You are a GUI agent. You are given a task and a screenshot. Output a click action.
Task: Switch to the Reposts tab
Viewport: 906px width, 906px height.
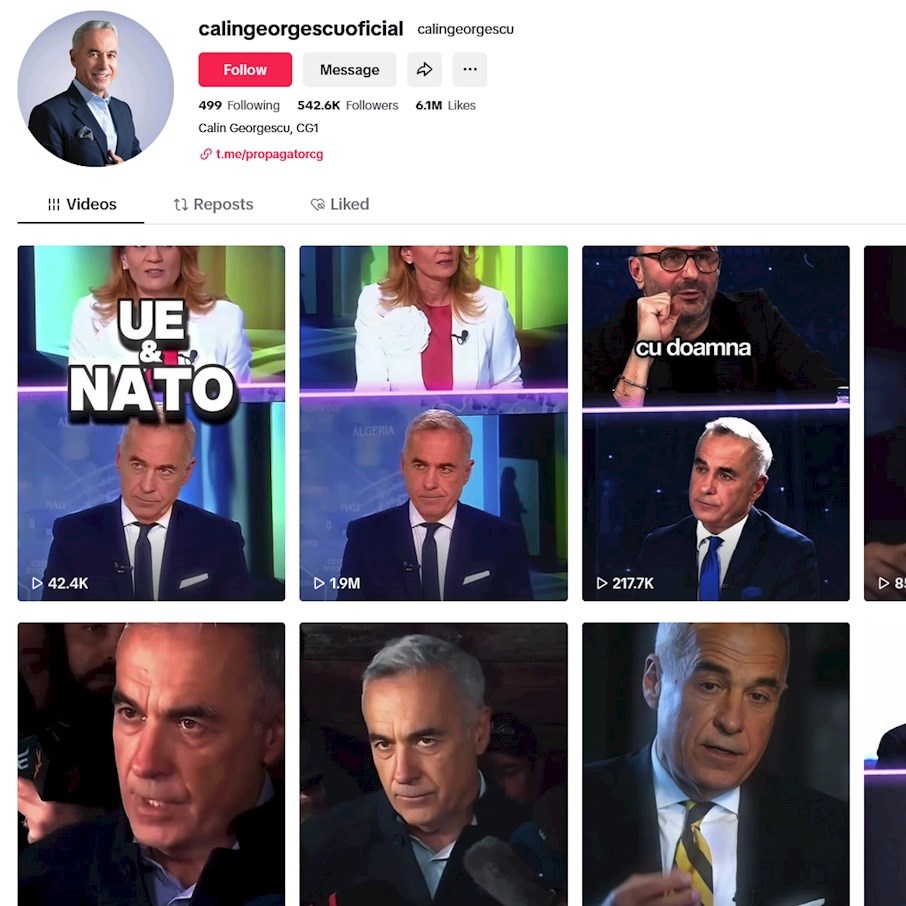tap(213, 204)
